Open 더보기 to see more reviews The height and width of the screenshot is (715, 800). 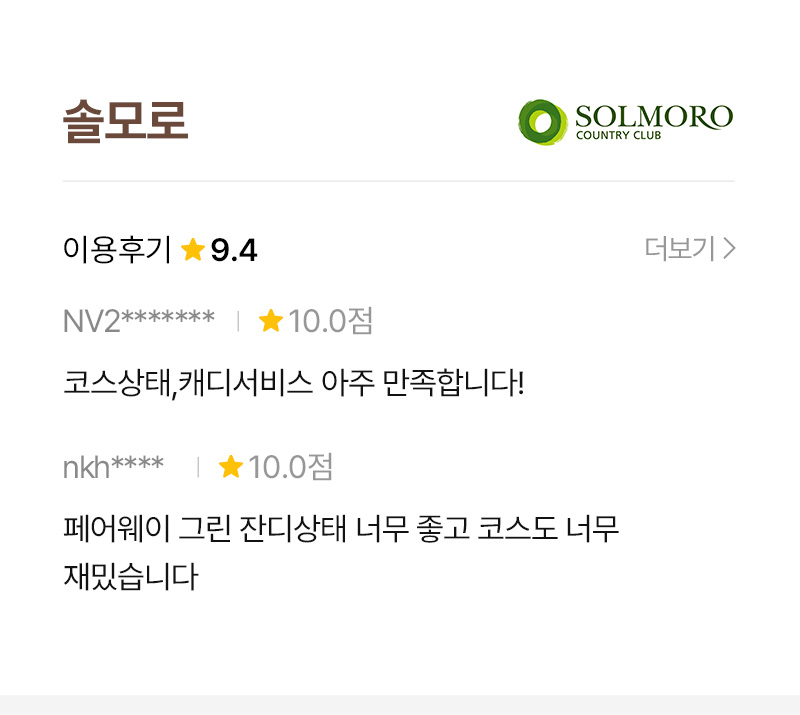point(690,249)
